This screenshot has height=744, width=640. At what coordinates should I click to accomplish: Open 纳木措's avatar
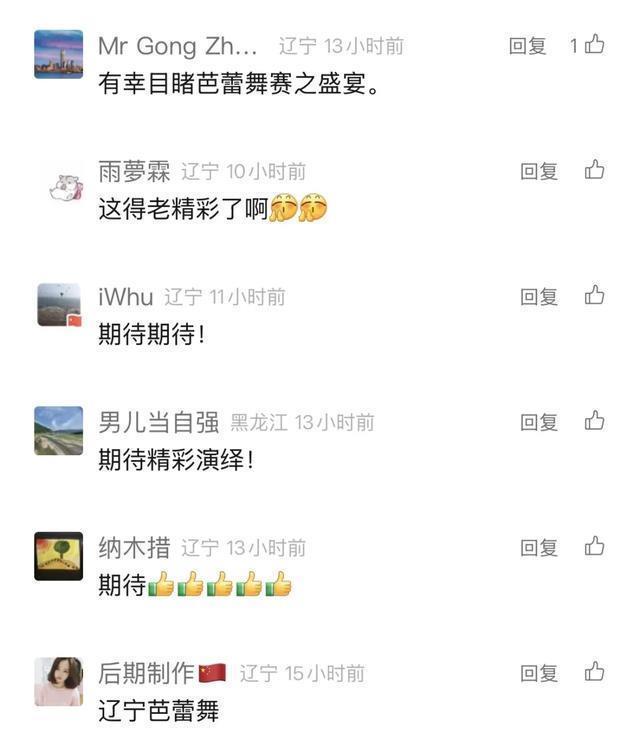click(x=59, y=556)
